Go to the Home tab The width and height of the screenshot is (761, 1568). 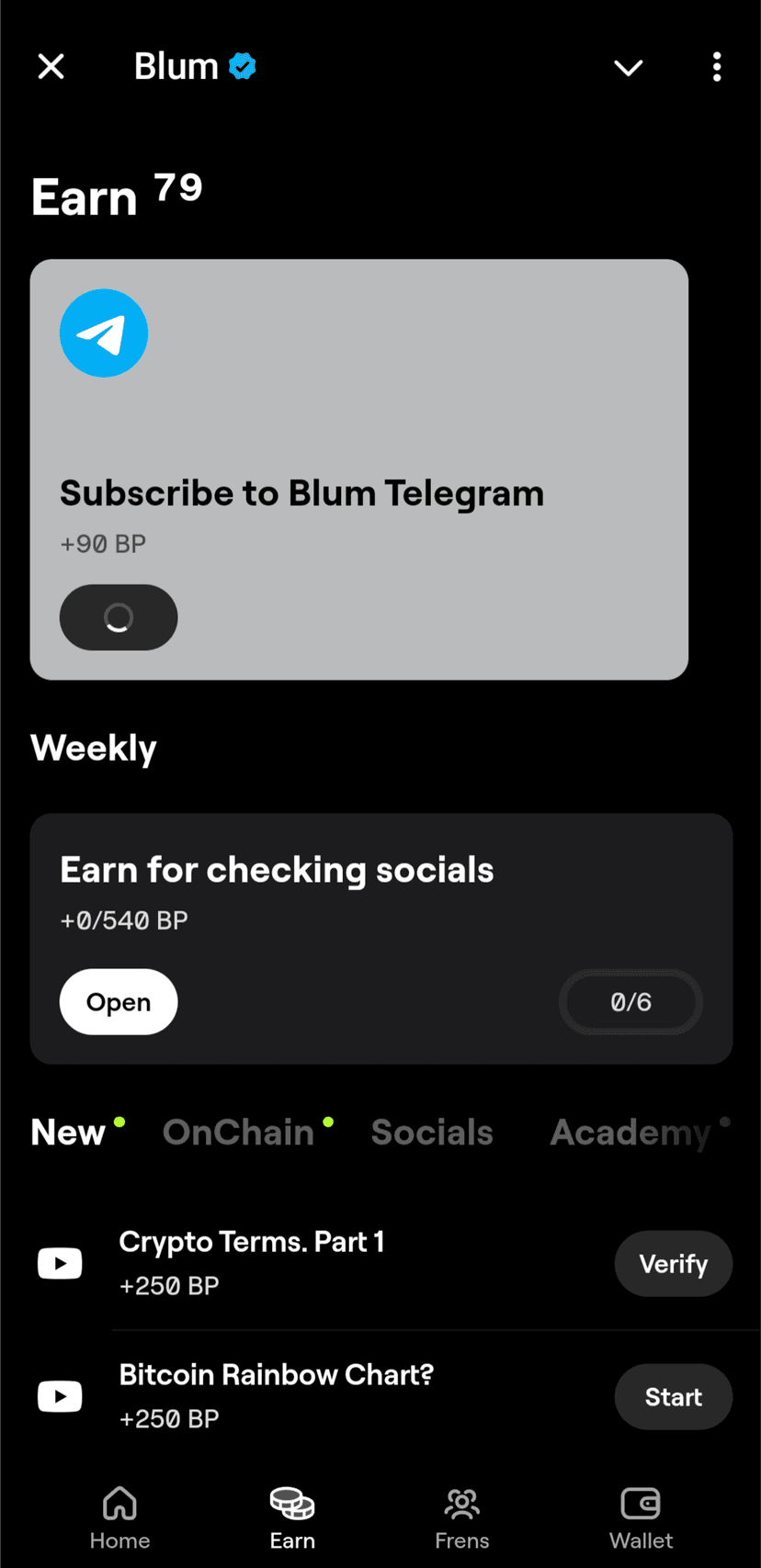point(119,1518)
